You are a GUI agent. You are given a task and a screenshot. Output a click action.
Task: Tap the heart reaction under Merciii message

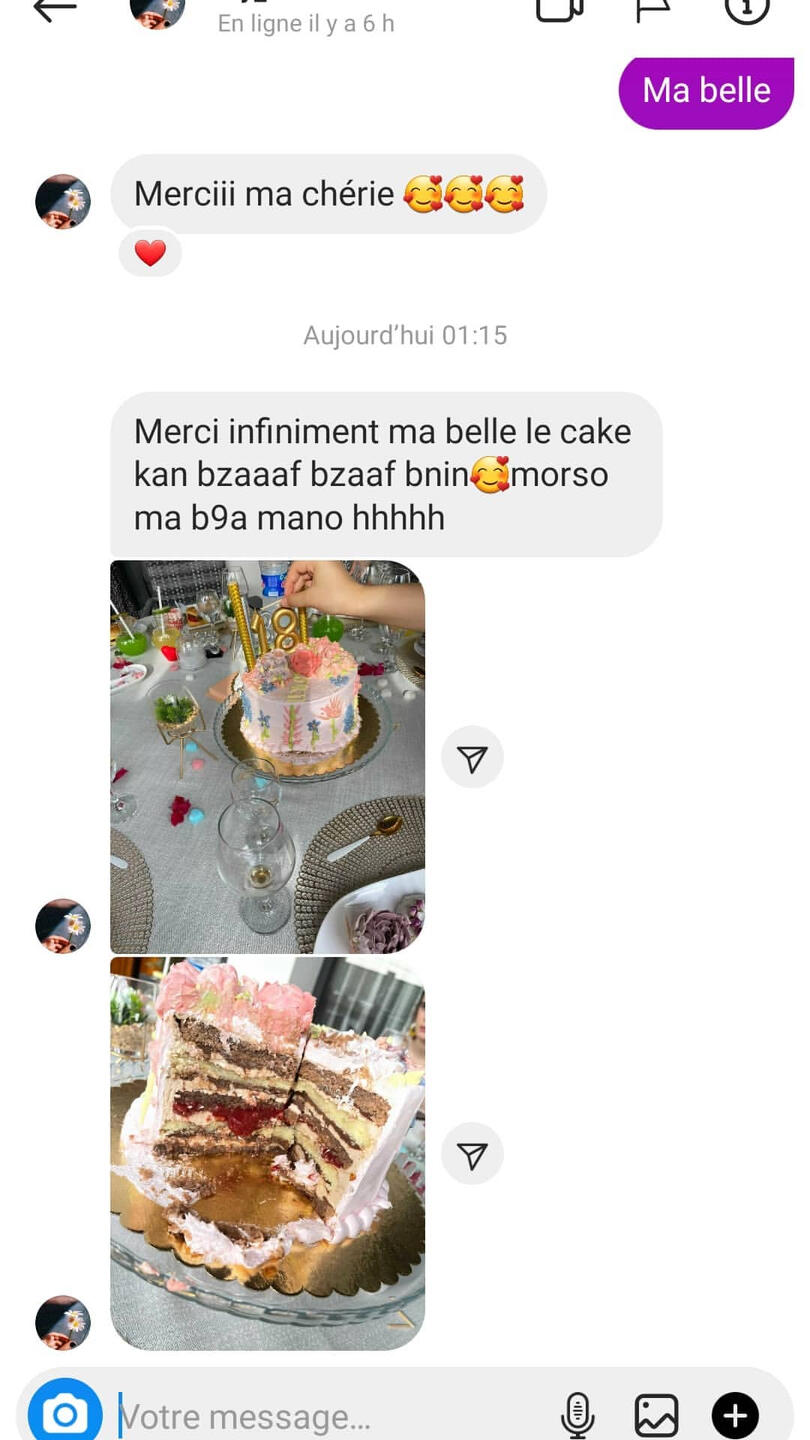(150, 253)
